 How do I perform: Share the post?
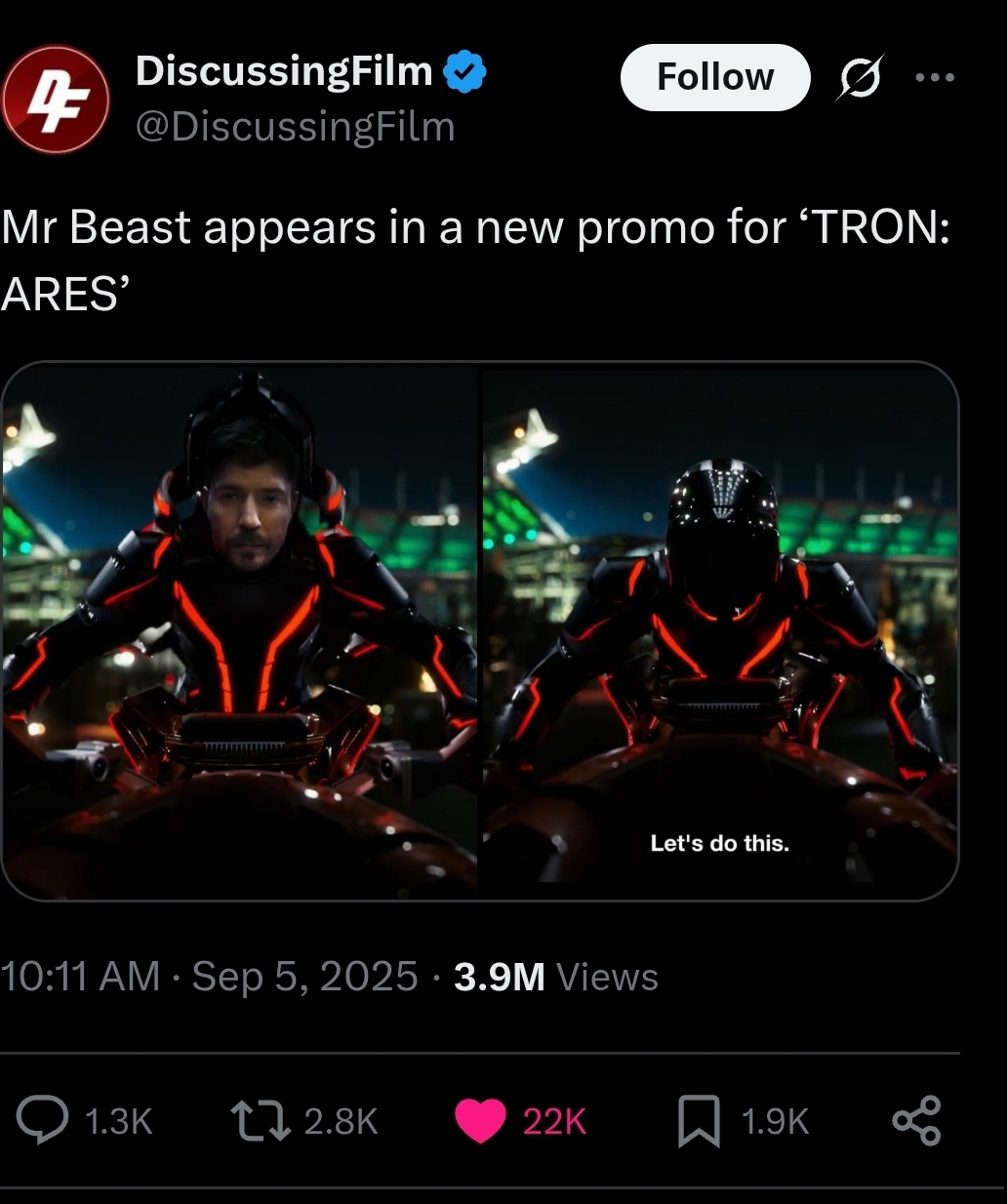916,1120
